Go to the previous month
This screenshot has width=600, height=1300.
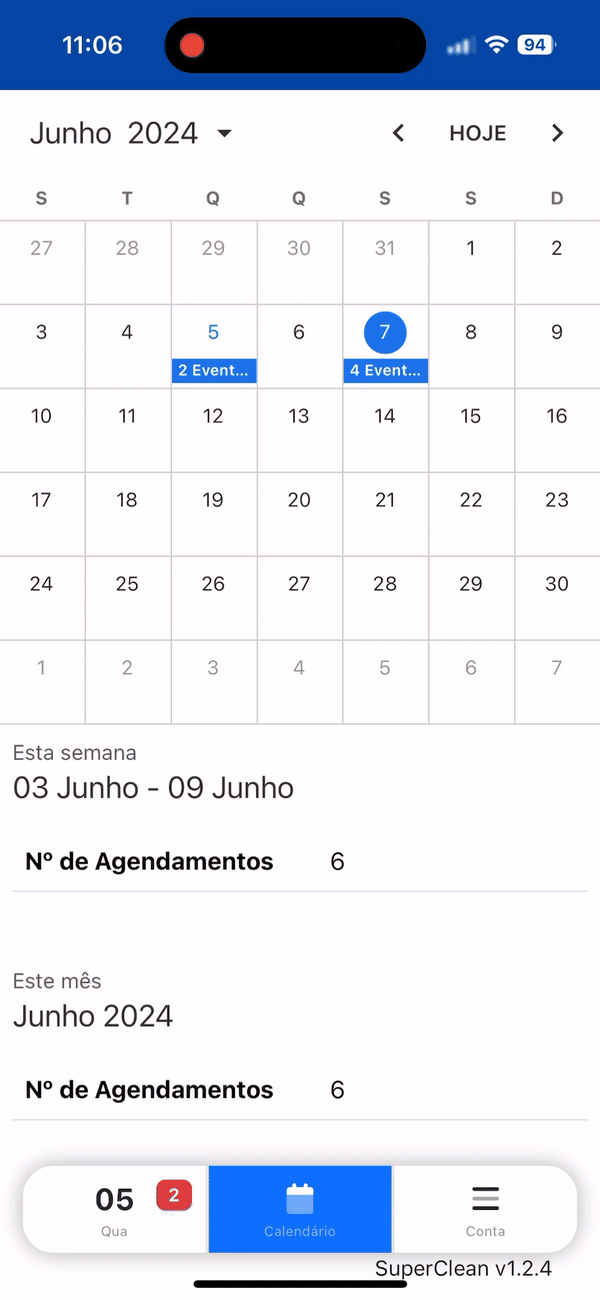pos(398,133)
